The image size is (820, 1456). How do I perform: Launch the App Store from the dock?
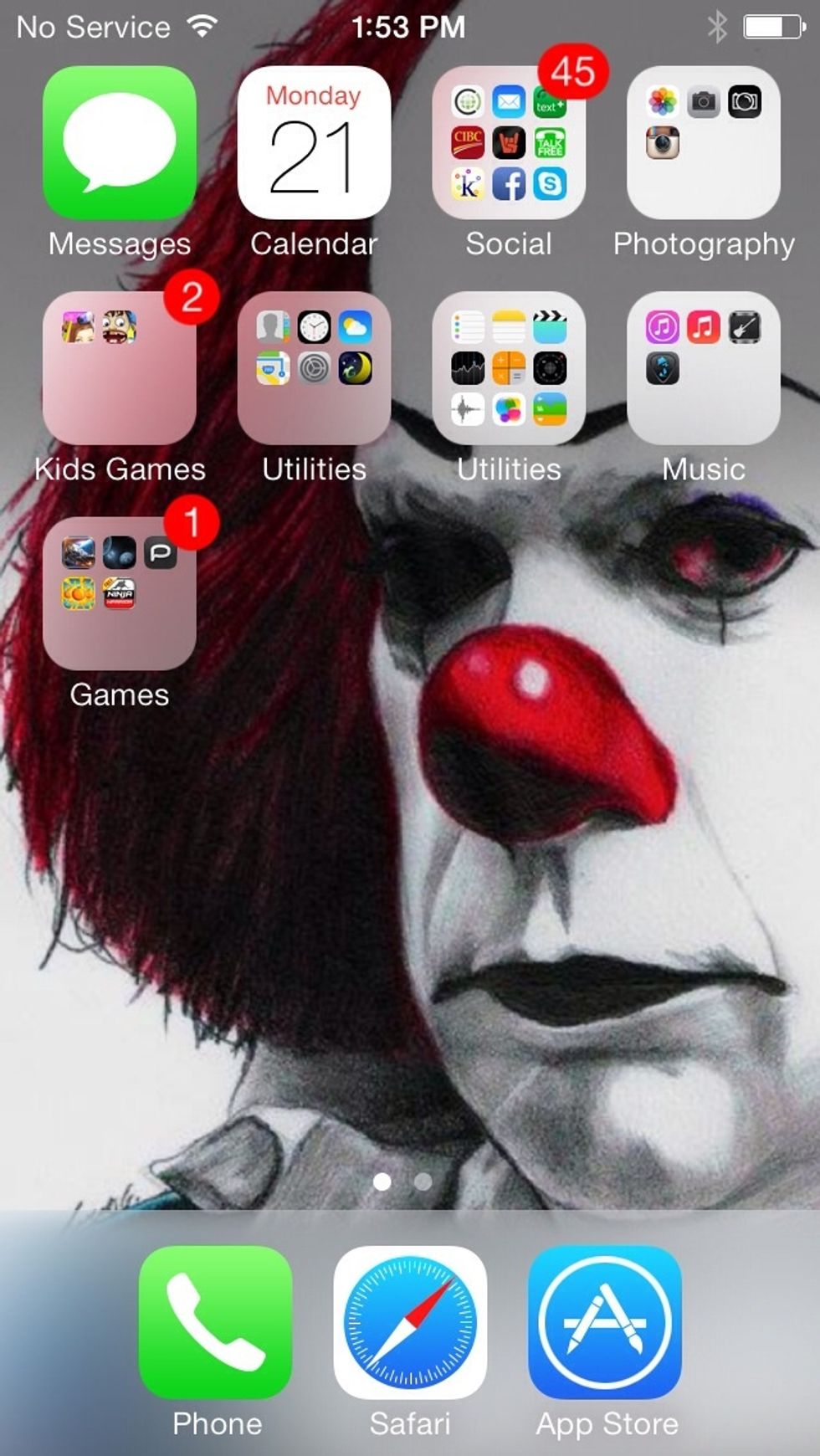tap(605, 1322)
